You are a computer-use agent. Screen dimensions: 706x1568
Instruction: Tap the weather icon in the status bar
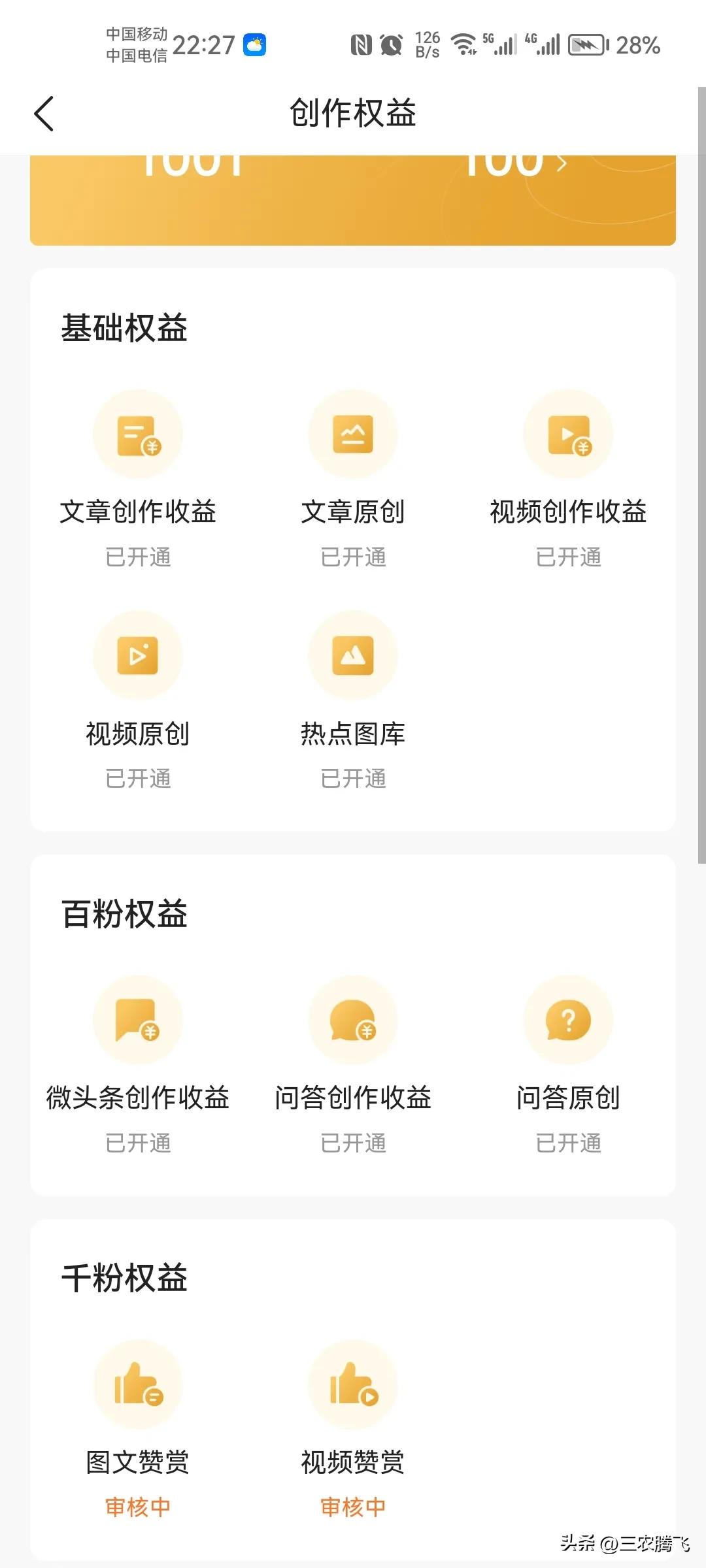point(254,44)
